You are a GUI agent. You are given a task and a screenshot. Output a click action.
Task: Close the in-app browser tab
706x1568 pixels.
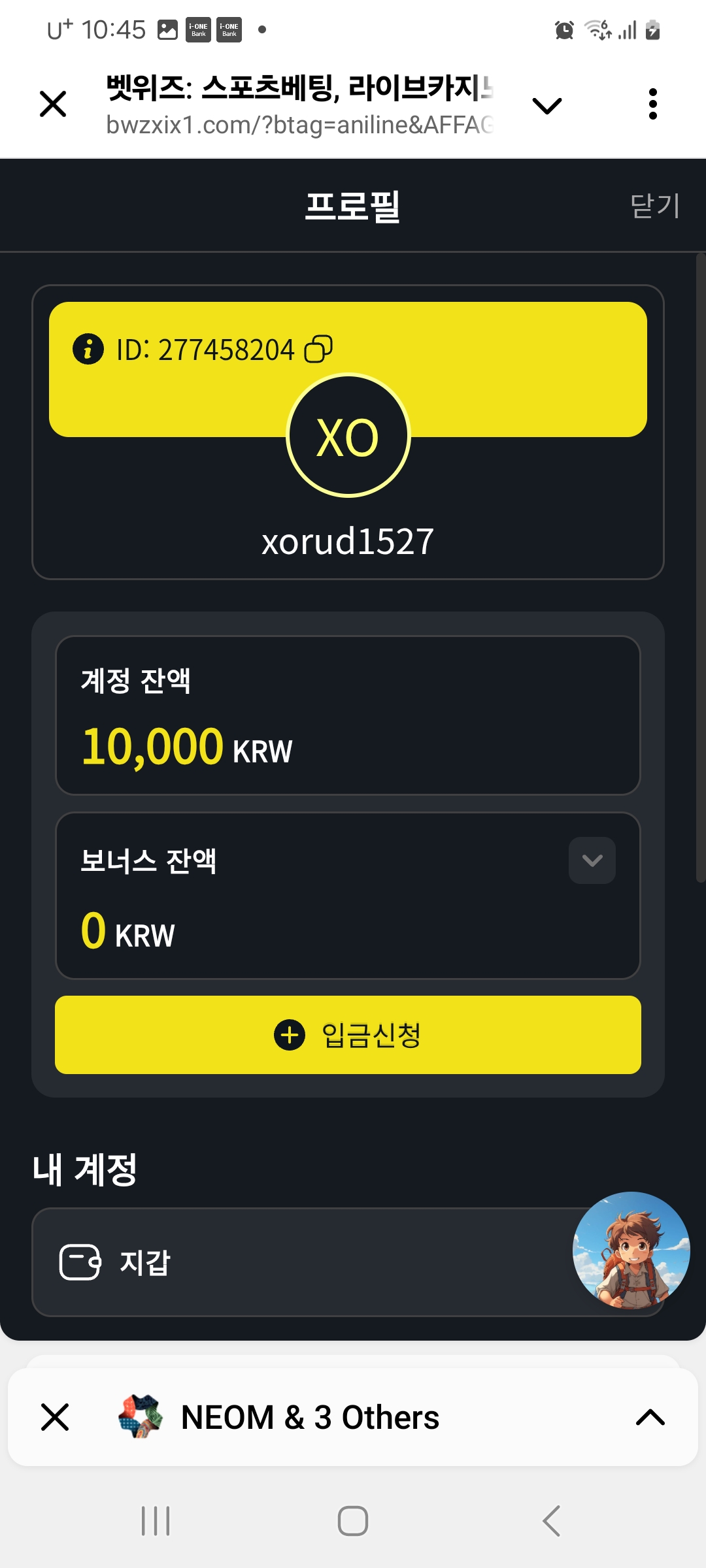click(x=53, y=104)
